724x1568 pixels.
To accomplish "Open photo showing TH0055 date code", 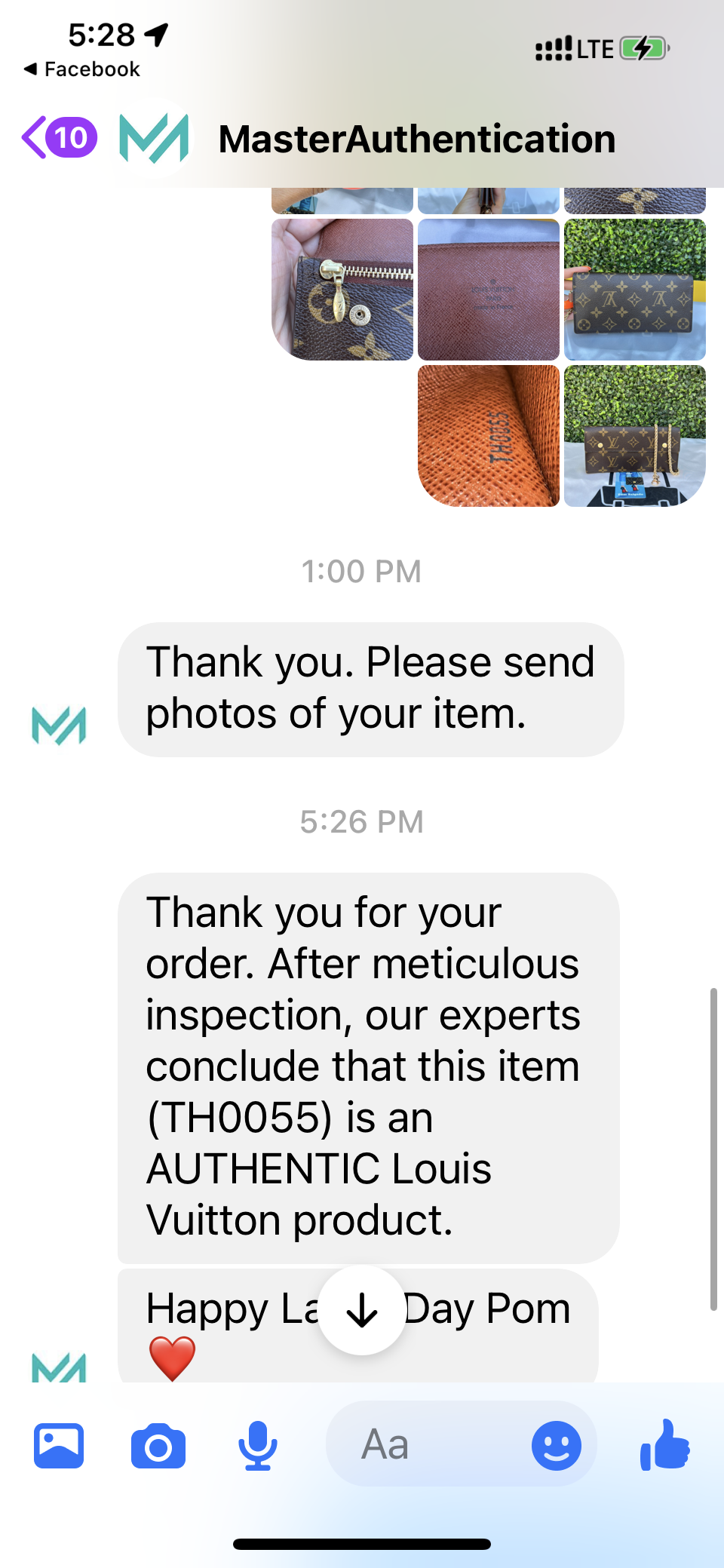I will (488, 436).
